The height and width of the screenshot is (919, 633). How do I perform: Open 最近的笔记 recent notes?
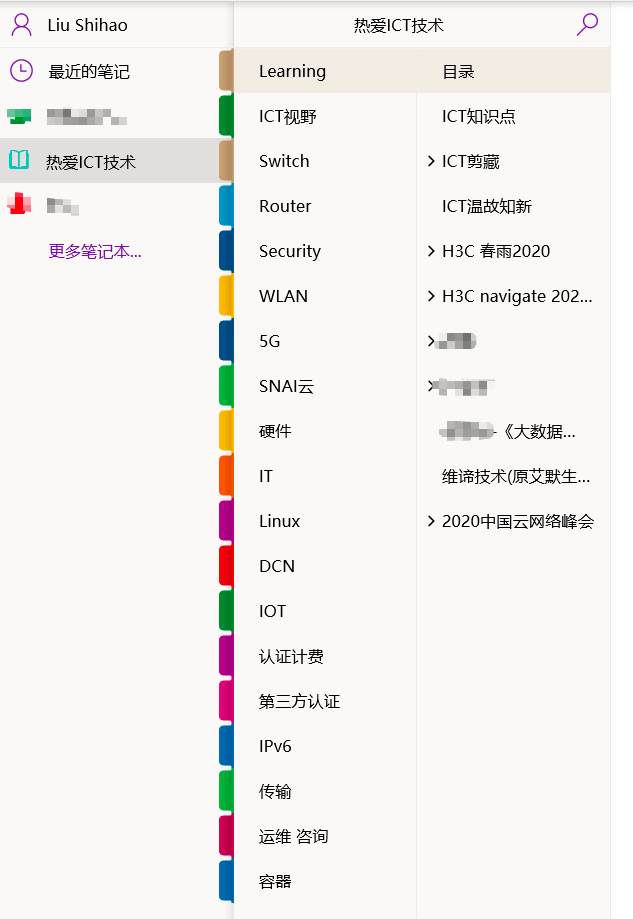point(88,72)
